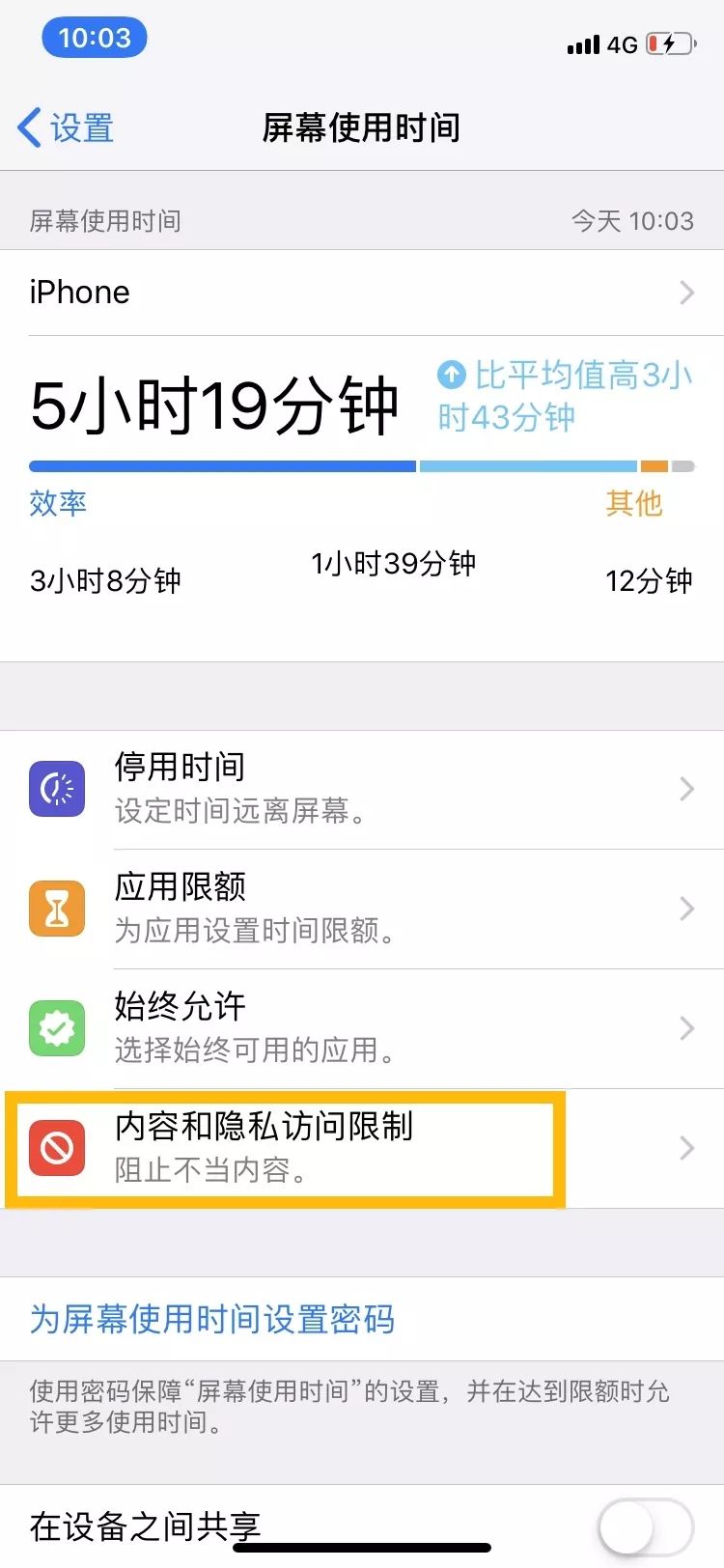Open 停用时间 settings
Image resolution: width=724 pixels, height=1568 pixels.
point(361,790)
